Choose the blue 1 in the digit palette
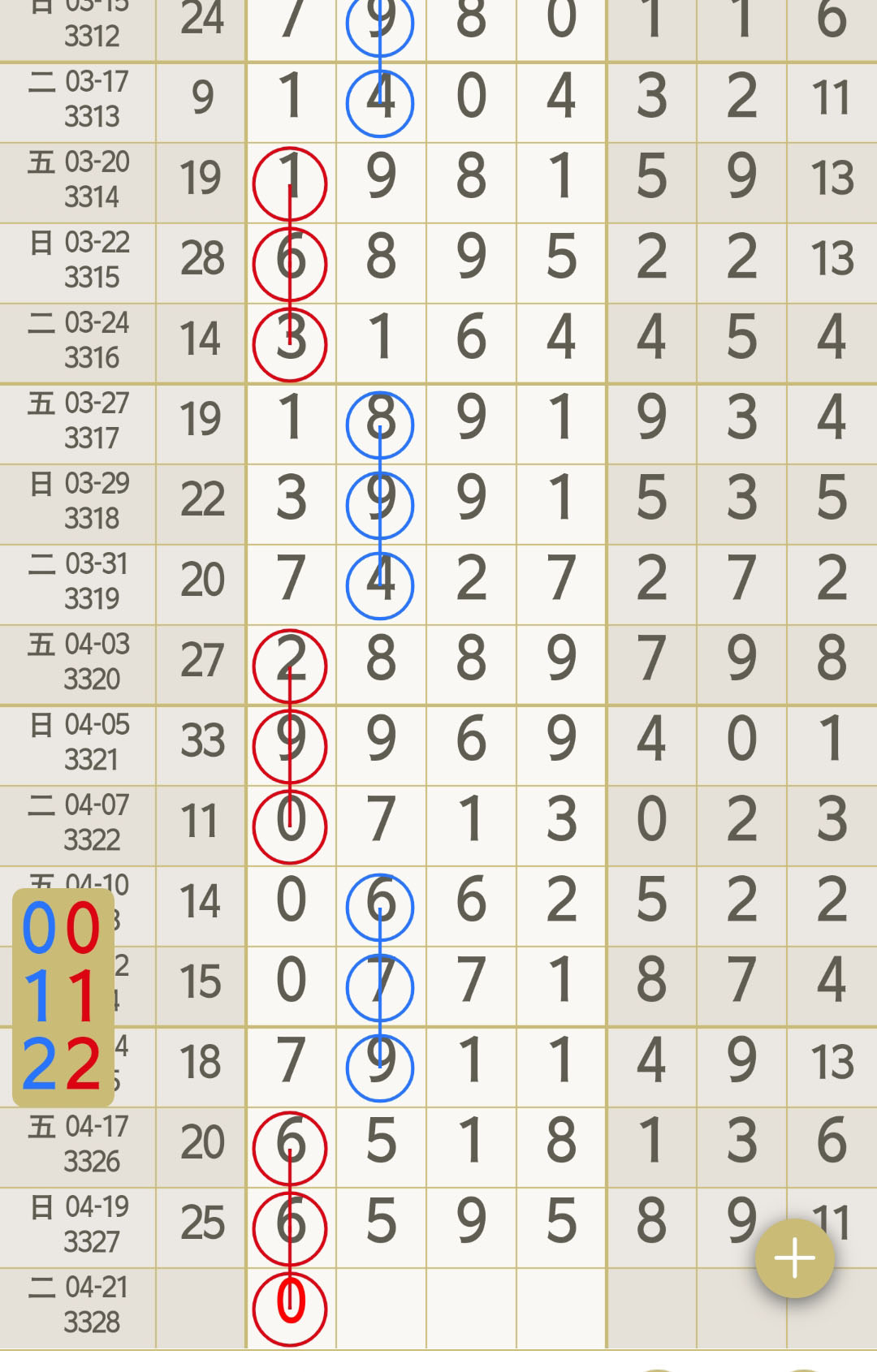 [39, 996]
